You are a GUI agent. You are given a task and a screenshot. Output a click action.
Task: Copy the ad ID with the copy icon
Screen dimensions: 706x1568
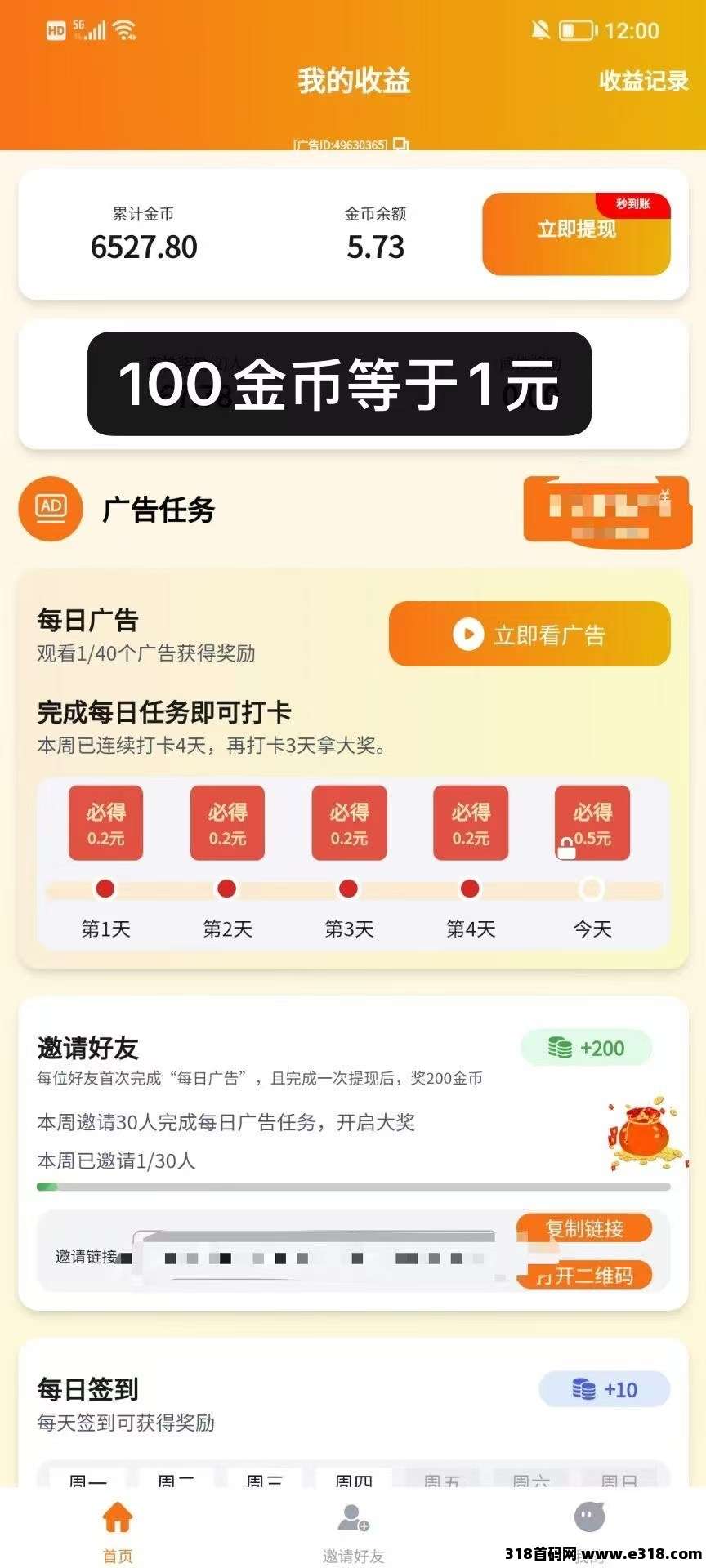(400, 145)
